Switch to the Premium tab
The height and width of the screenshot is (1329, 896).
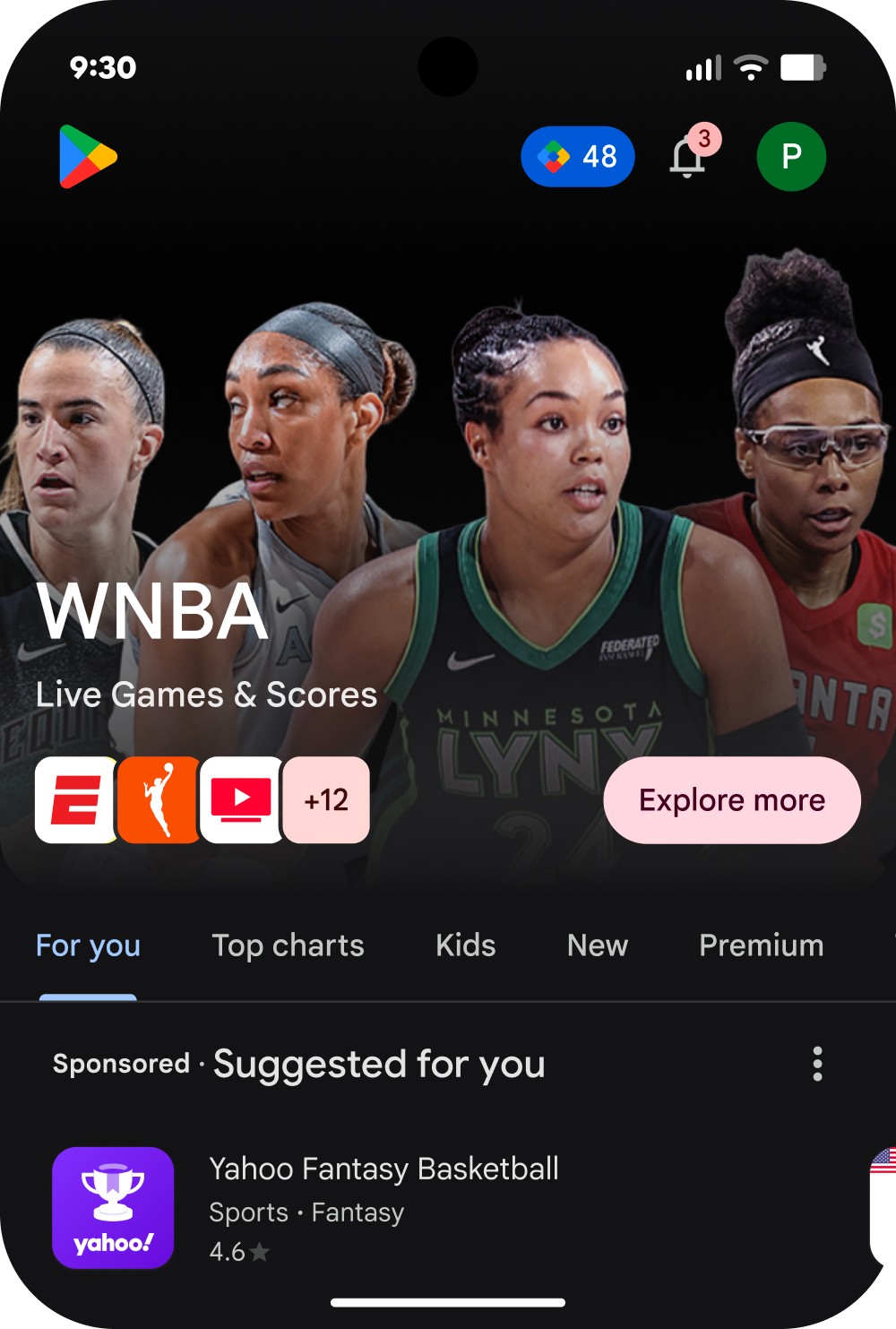[761, 945]
